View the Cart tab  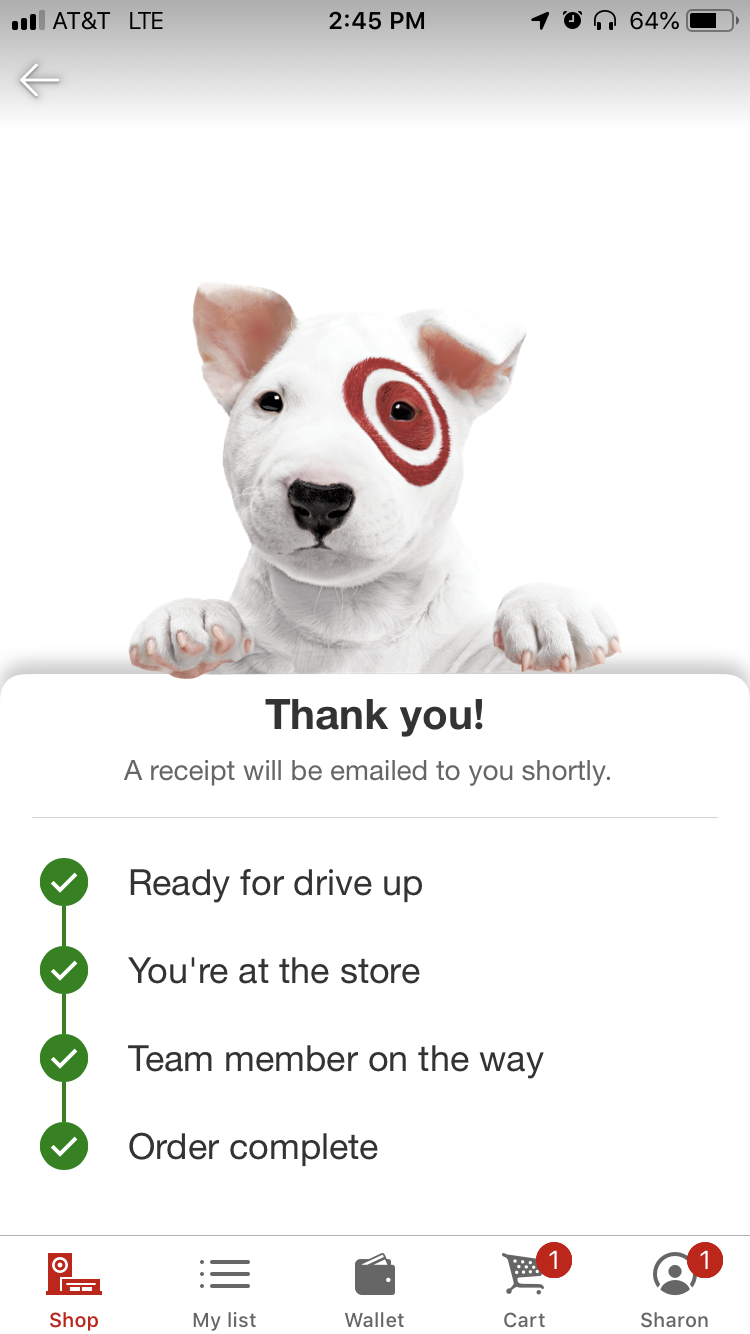[x=524, y=1290]
